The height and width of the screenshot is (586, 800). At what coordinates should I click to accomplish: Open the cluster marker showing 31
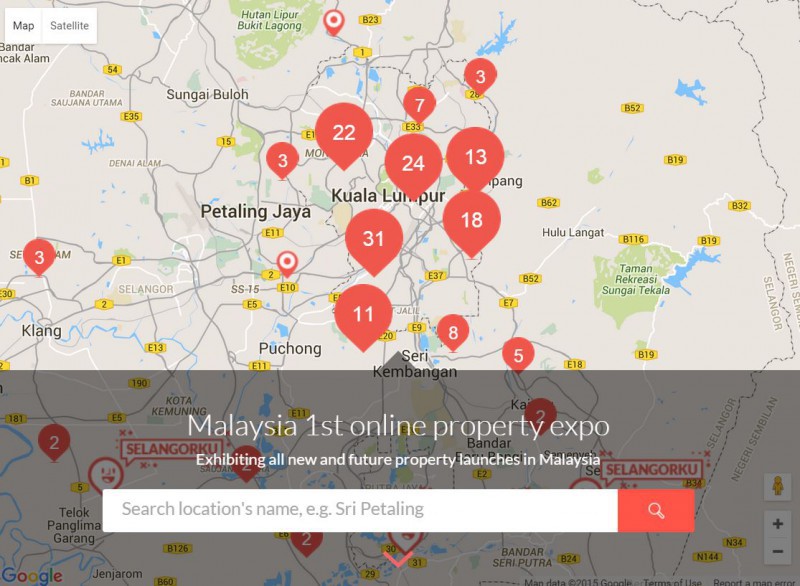(374, 238)
